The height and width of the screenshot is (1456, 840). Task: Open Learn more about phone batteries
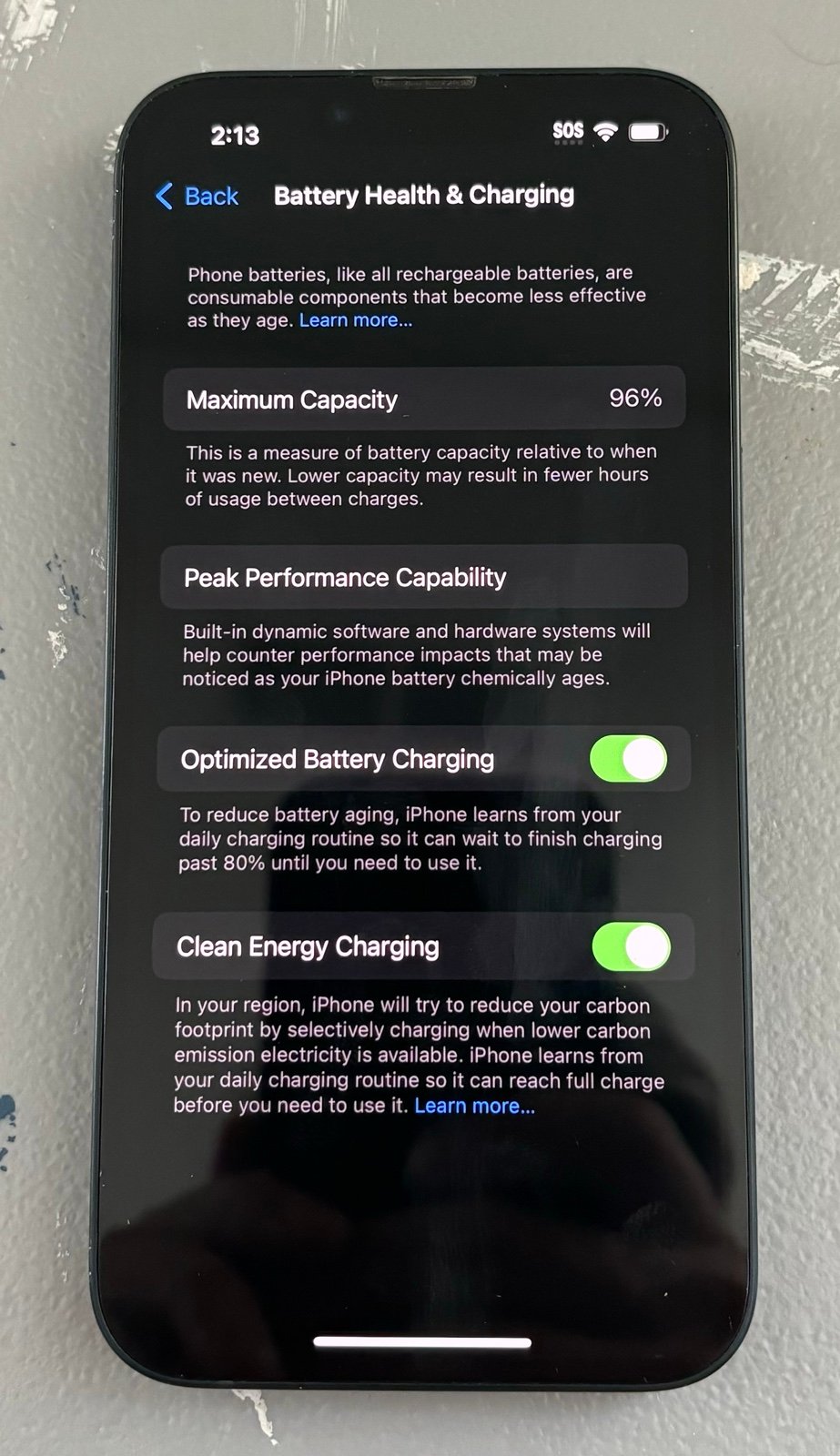(355, 320)
